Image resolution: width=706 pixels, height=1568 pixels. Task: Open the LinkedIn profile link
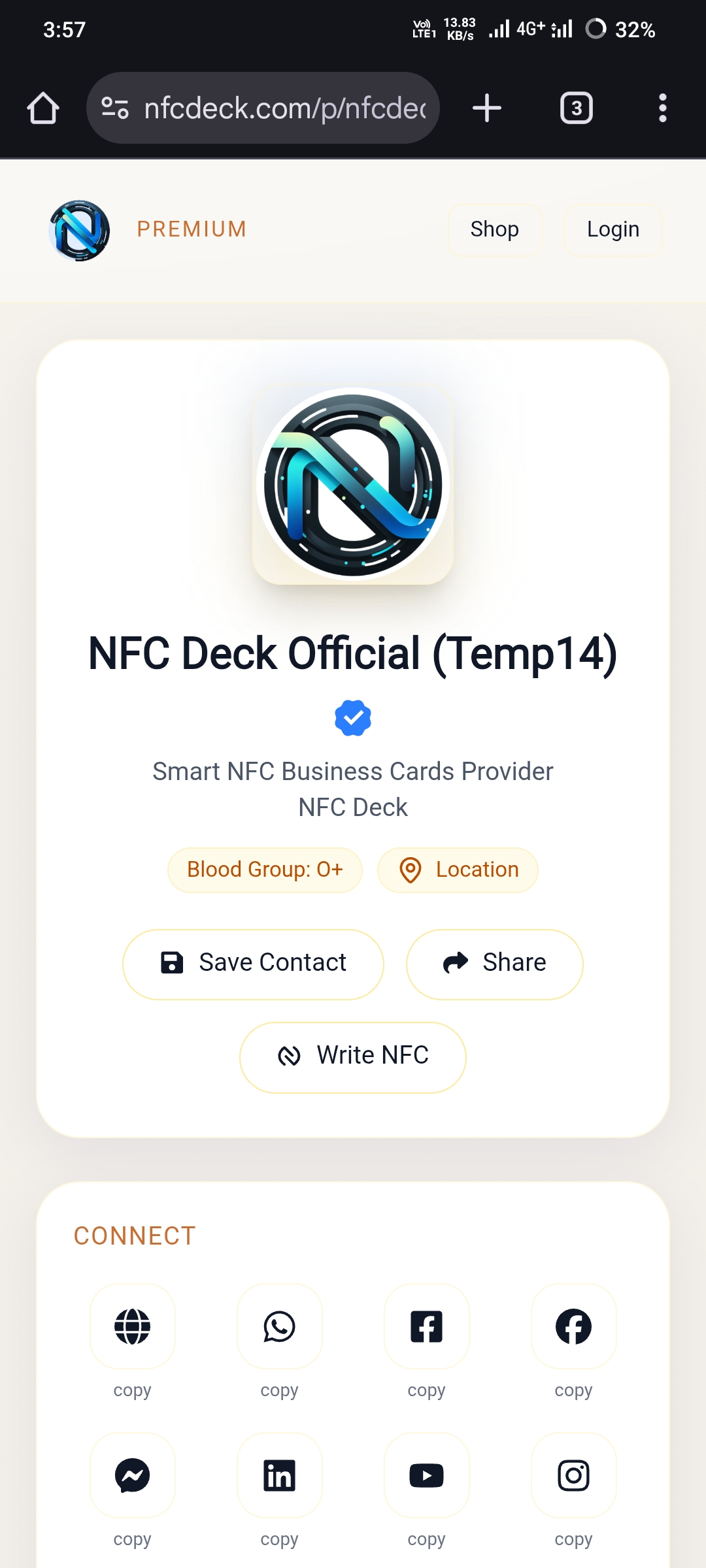tap(280, 1475)
